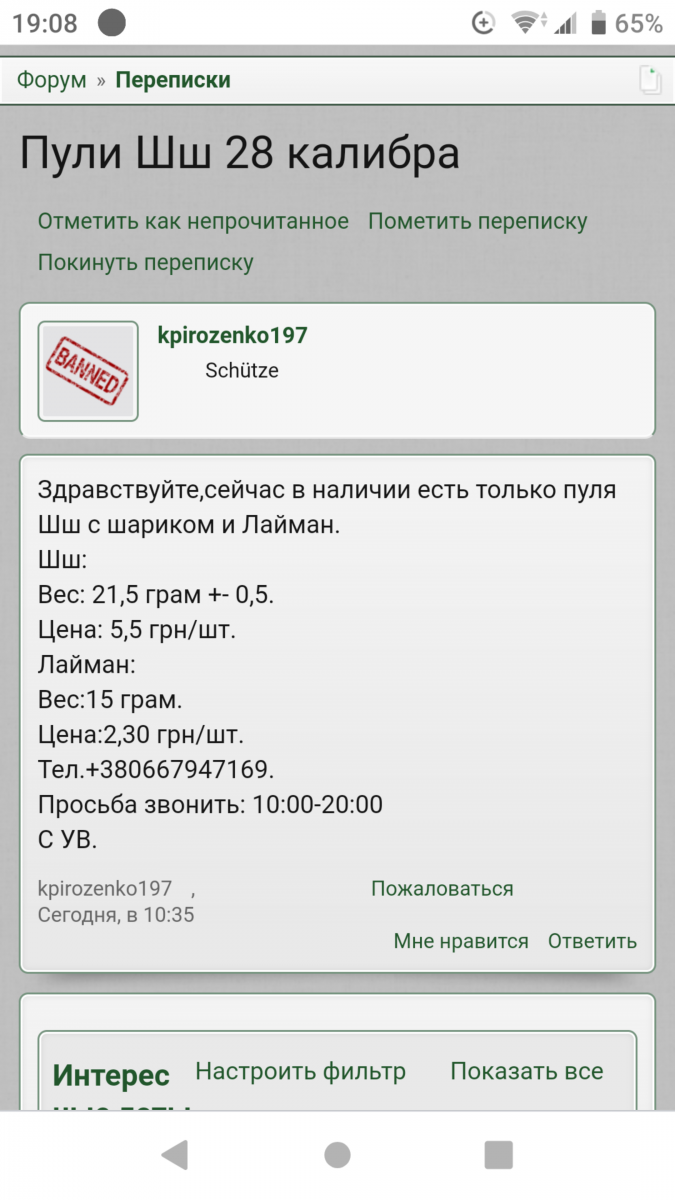This screenshot has height=1200, width=675.
Task: Tap kpirozenko197 name under the message
Action: point(105,888)
